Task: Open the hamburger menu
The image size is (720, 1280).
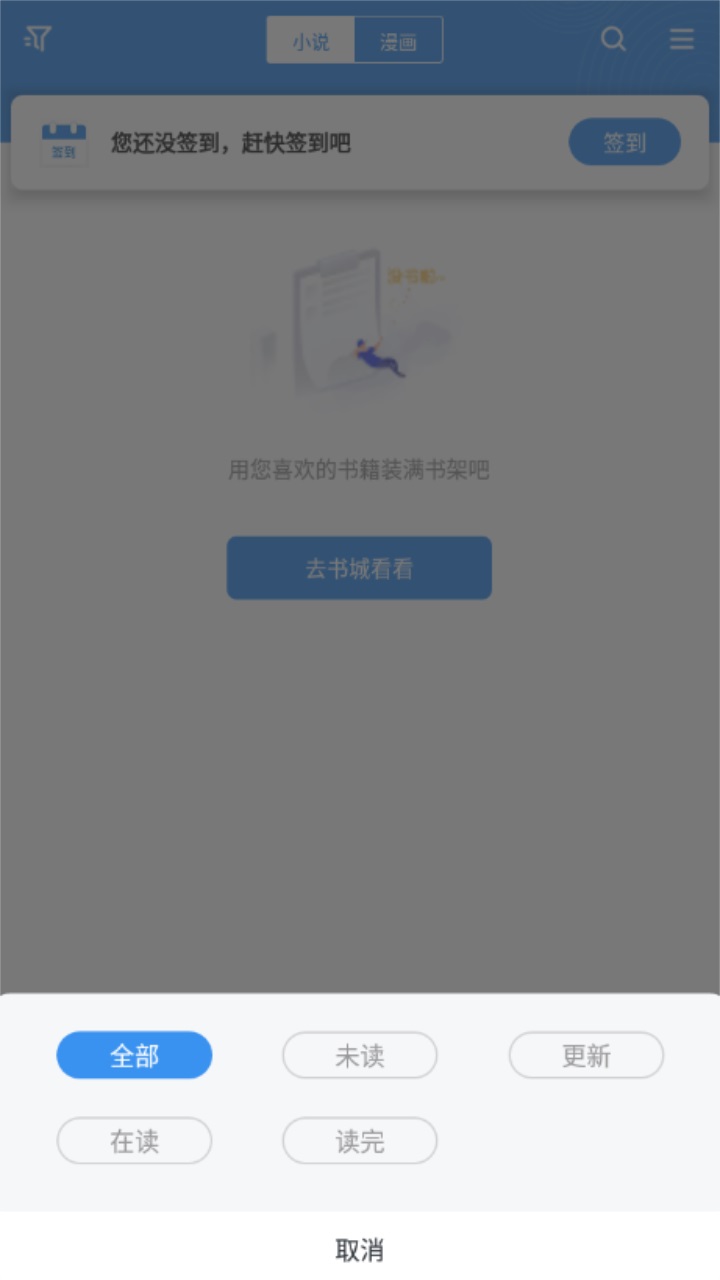Action: (x=682, y=40)
